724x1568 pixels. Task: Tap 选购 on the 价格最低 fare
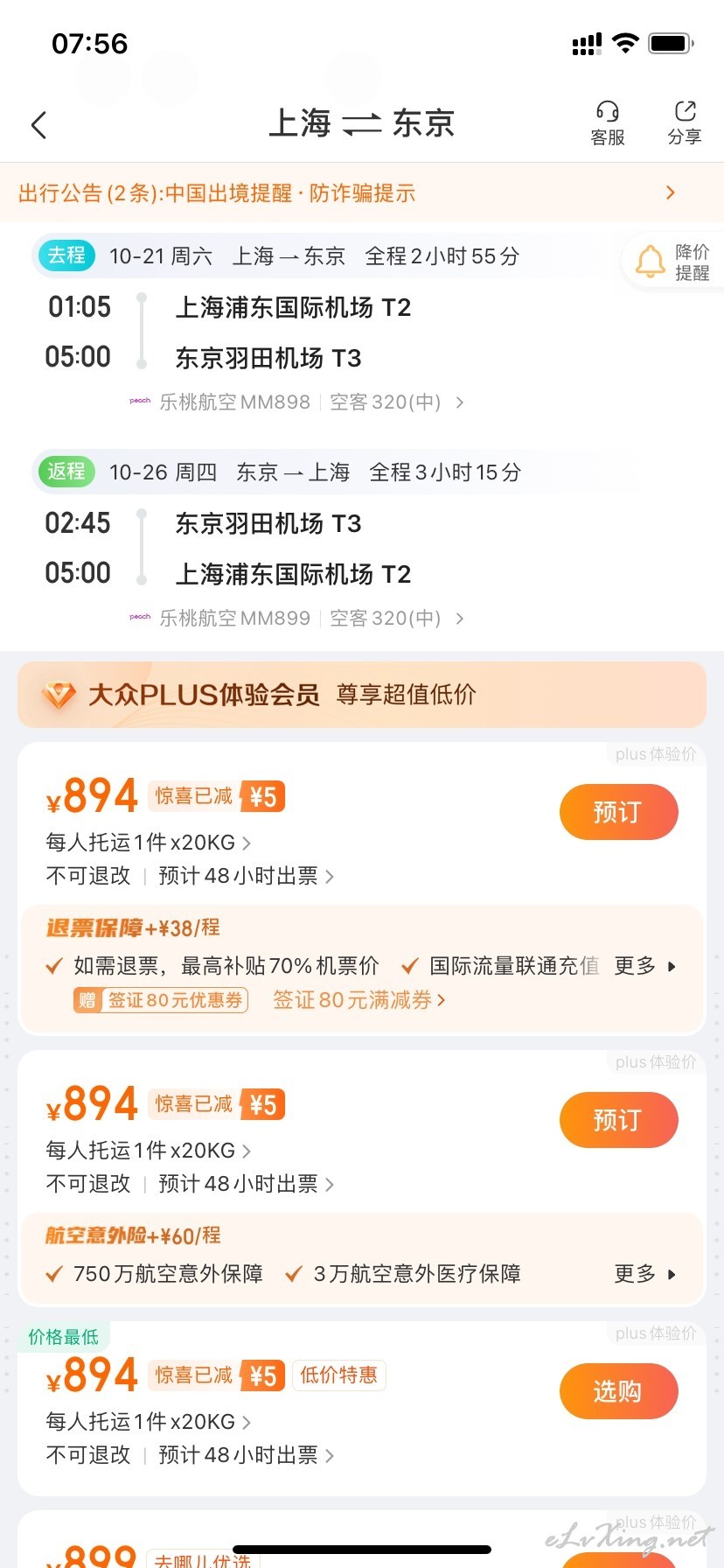(x=618, y=1391)
